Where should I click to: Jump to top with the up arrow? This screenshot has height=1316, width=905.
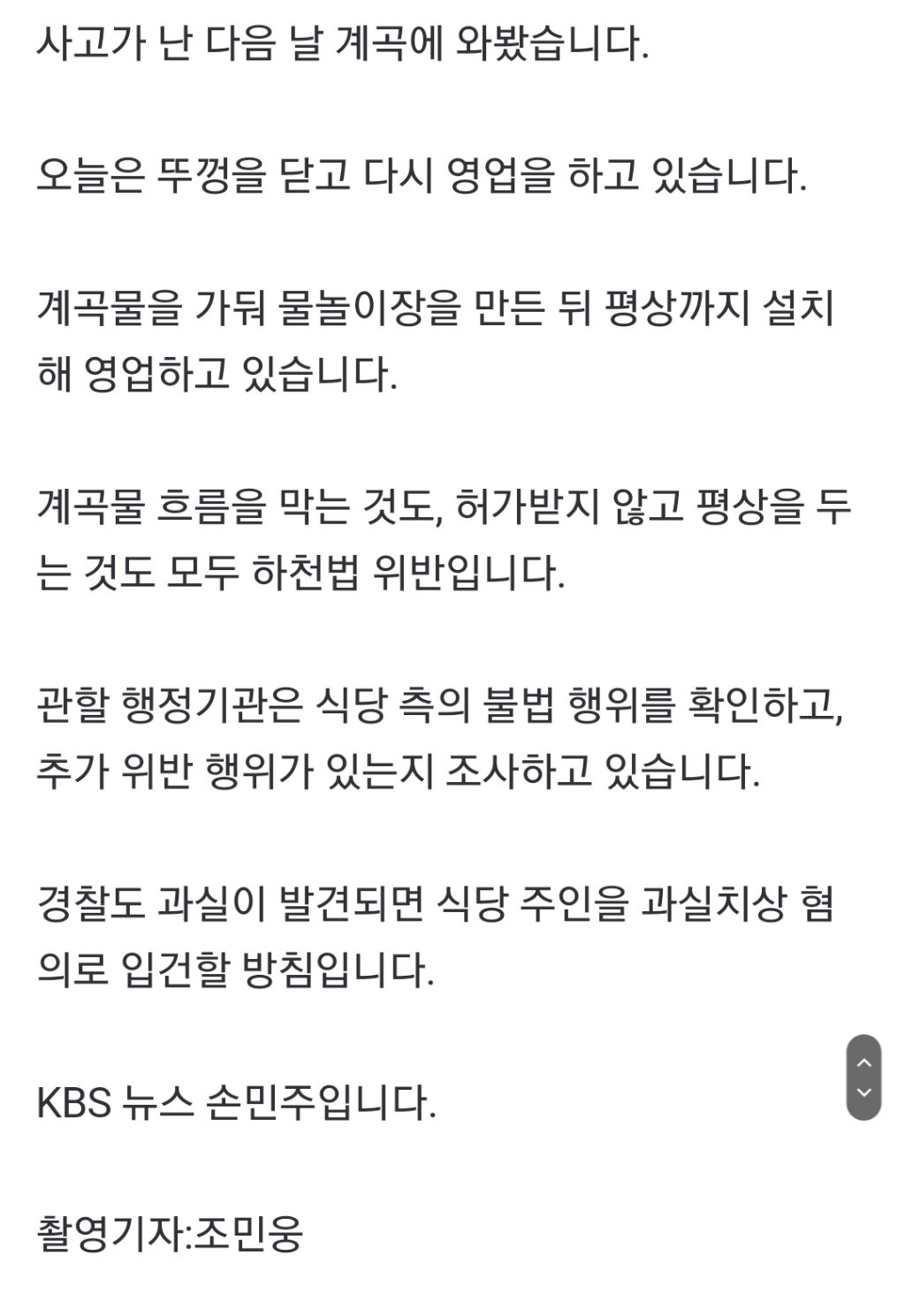click(x=864, y=1061)
